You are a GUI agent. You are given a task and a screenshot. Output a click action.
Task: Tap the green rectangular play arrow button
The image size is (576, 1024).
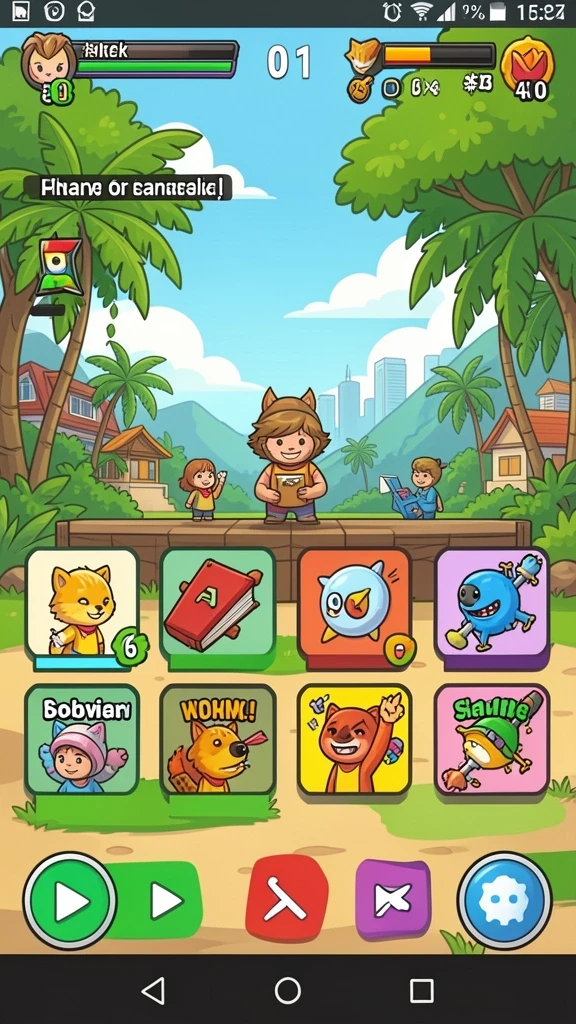pos(160,901)
